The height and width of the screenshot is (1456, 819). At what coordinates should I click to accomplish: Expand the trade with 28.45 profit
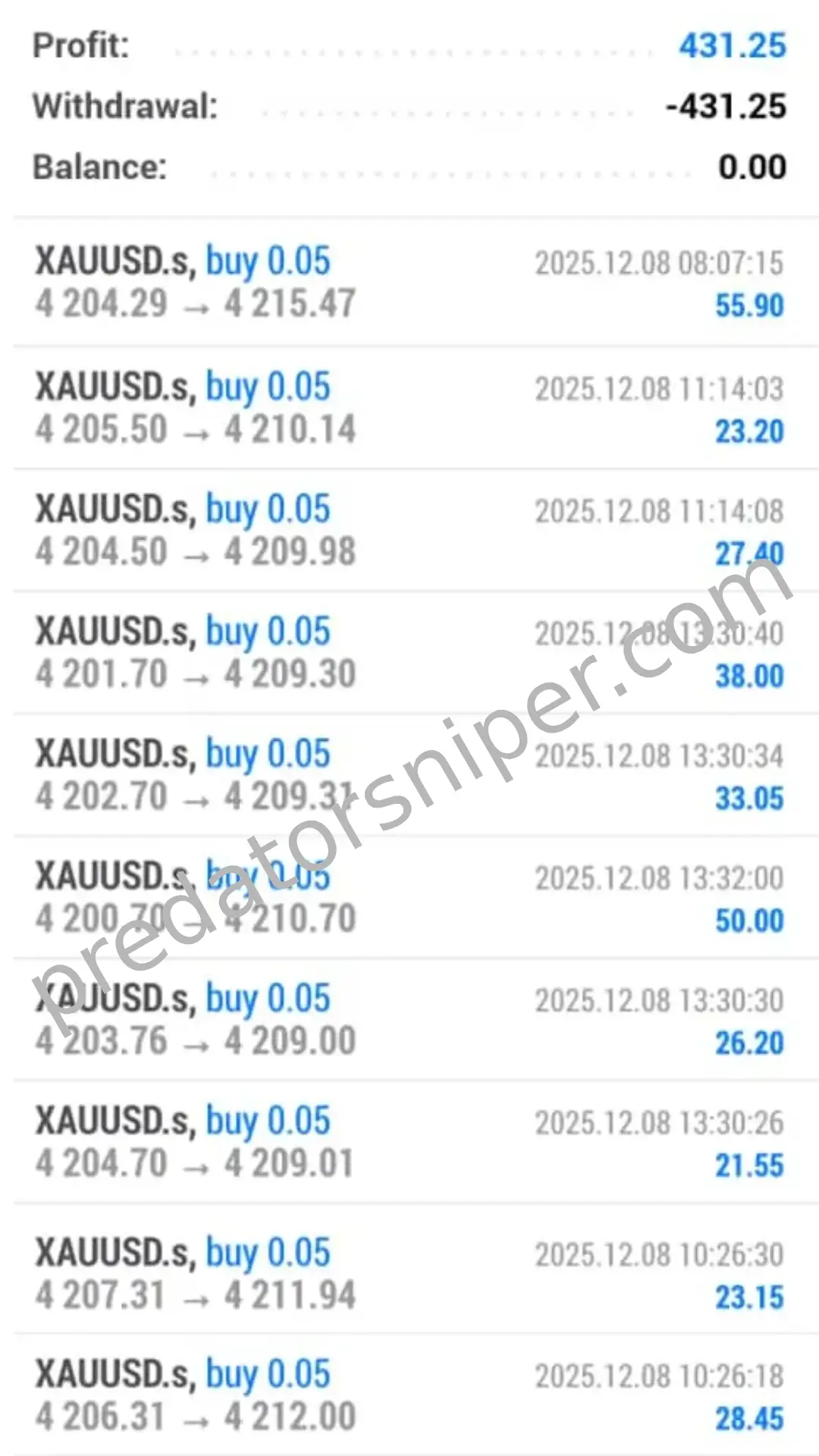[409, 1395]
